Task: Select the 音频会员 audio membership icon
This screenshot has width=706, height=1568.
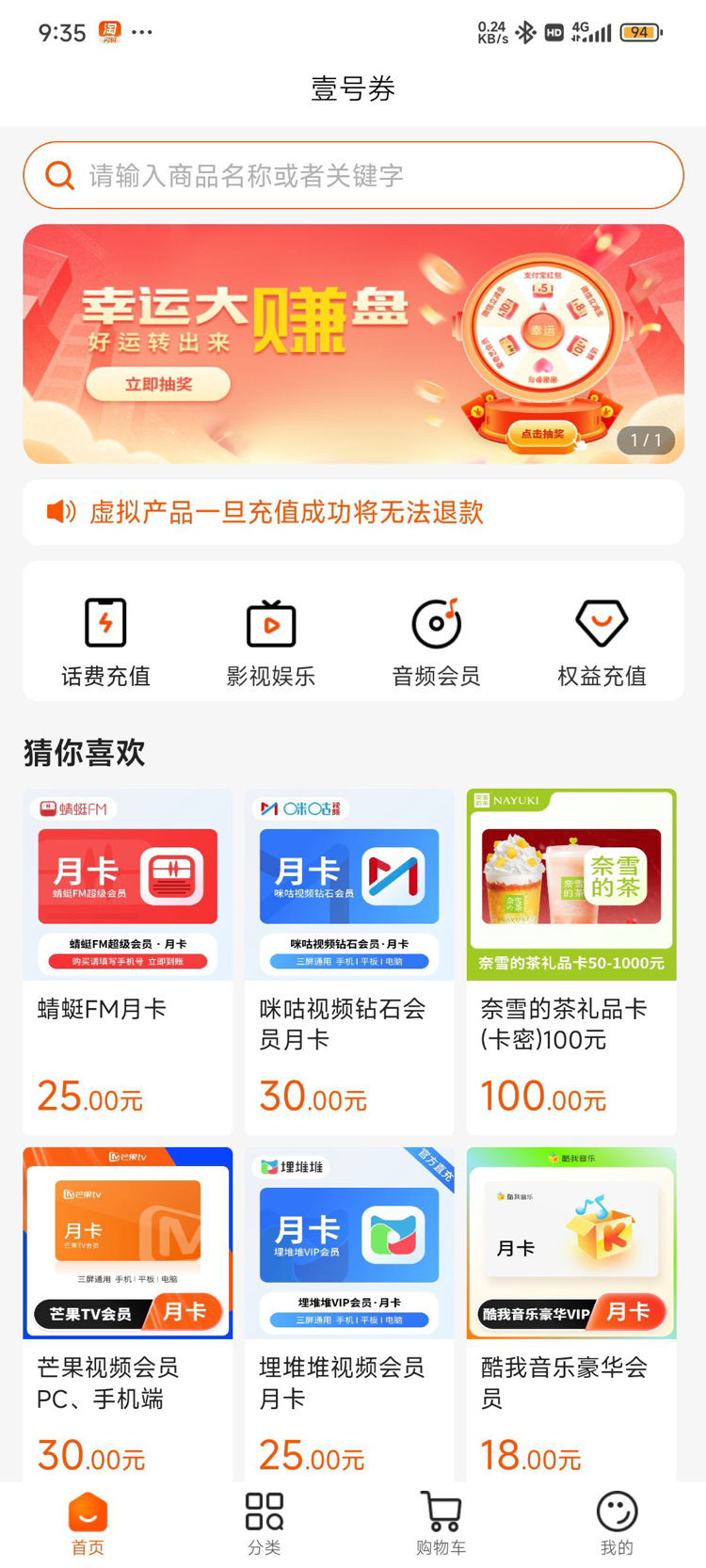Action: pyautogui.click(x=436, y=631)
